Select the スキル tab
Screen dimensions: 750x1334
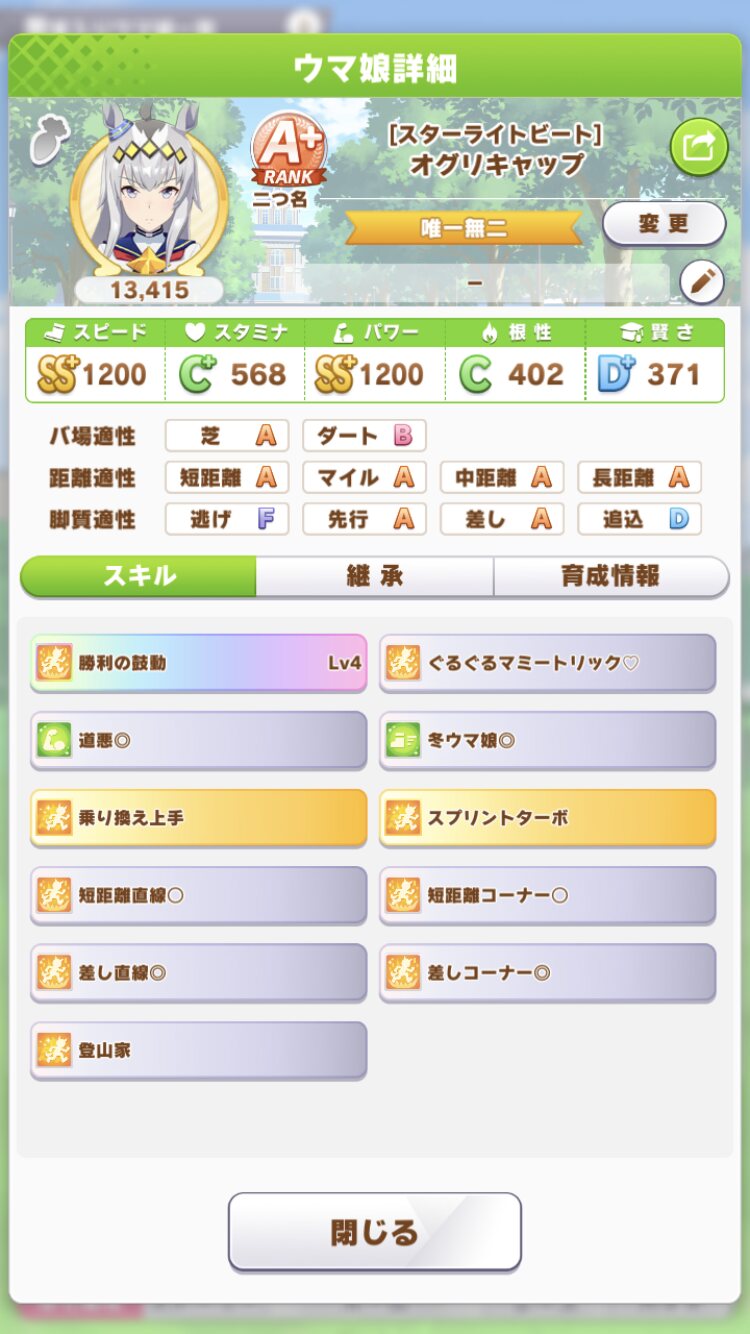tap(139, 577)
